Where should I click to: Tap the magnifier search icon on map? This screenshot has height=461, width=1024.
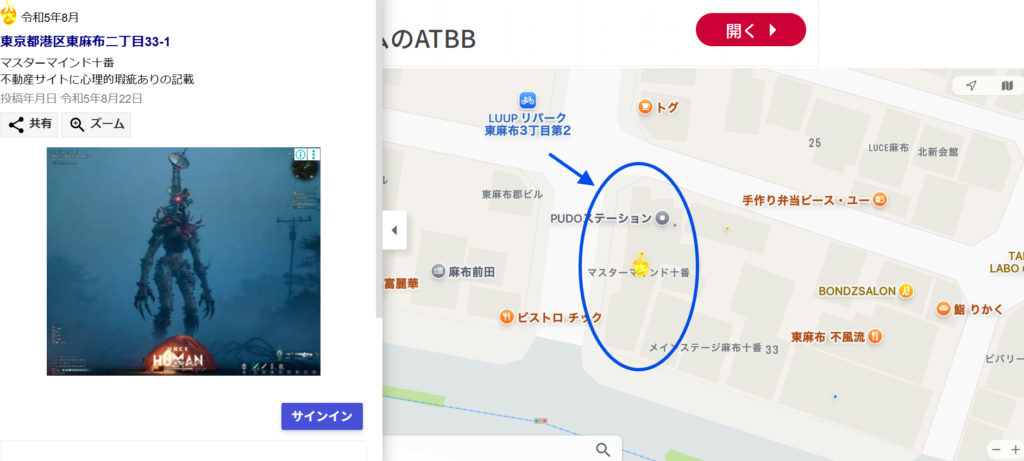coord(603,450)
